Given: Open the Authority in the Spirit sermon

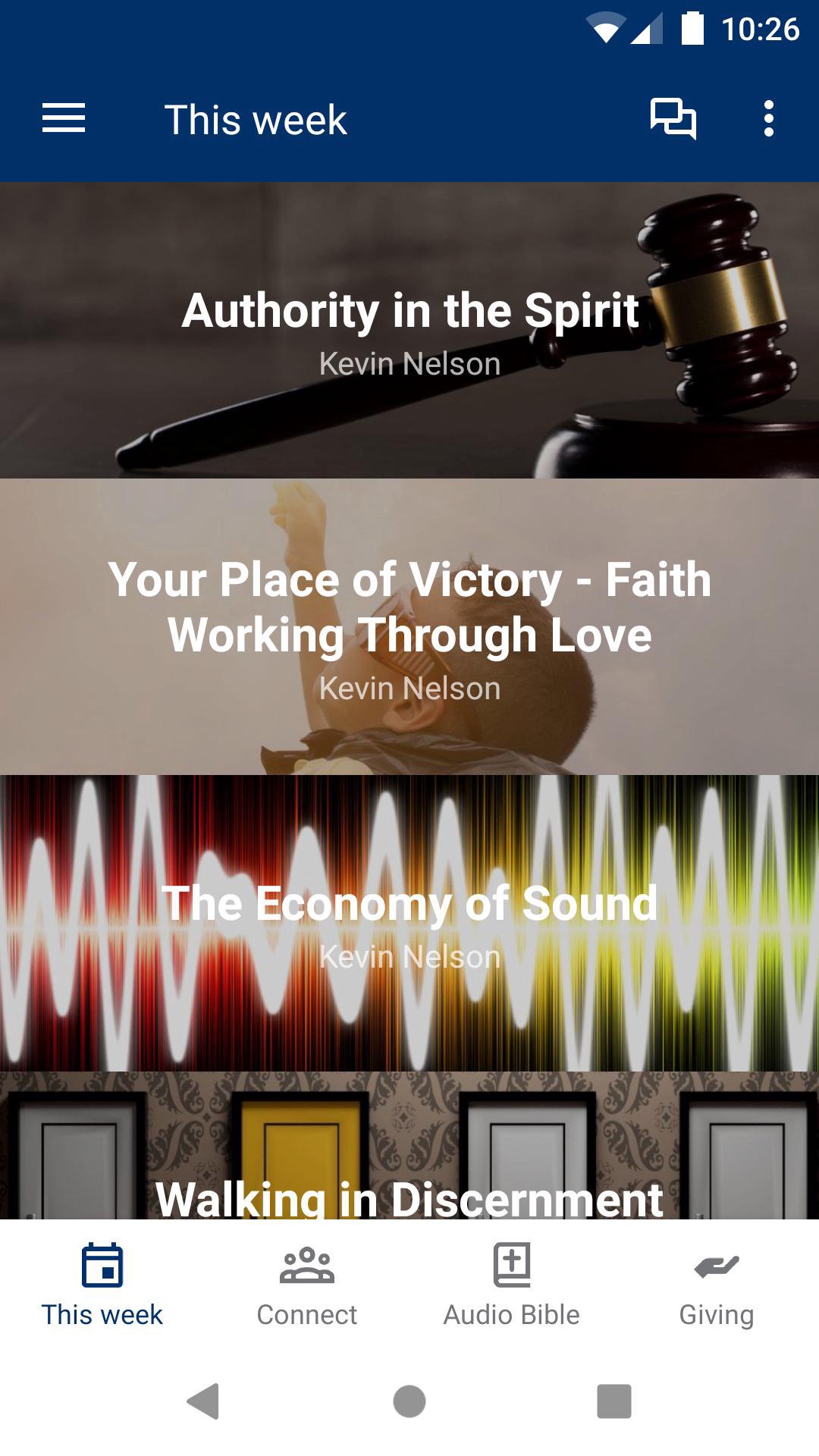Looking at the screenshot, I should [409, 330].
